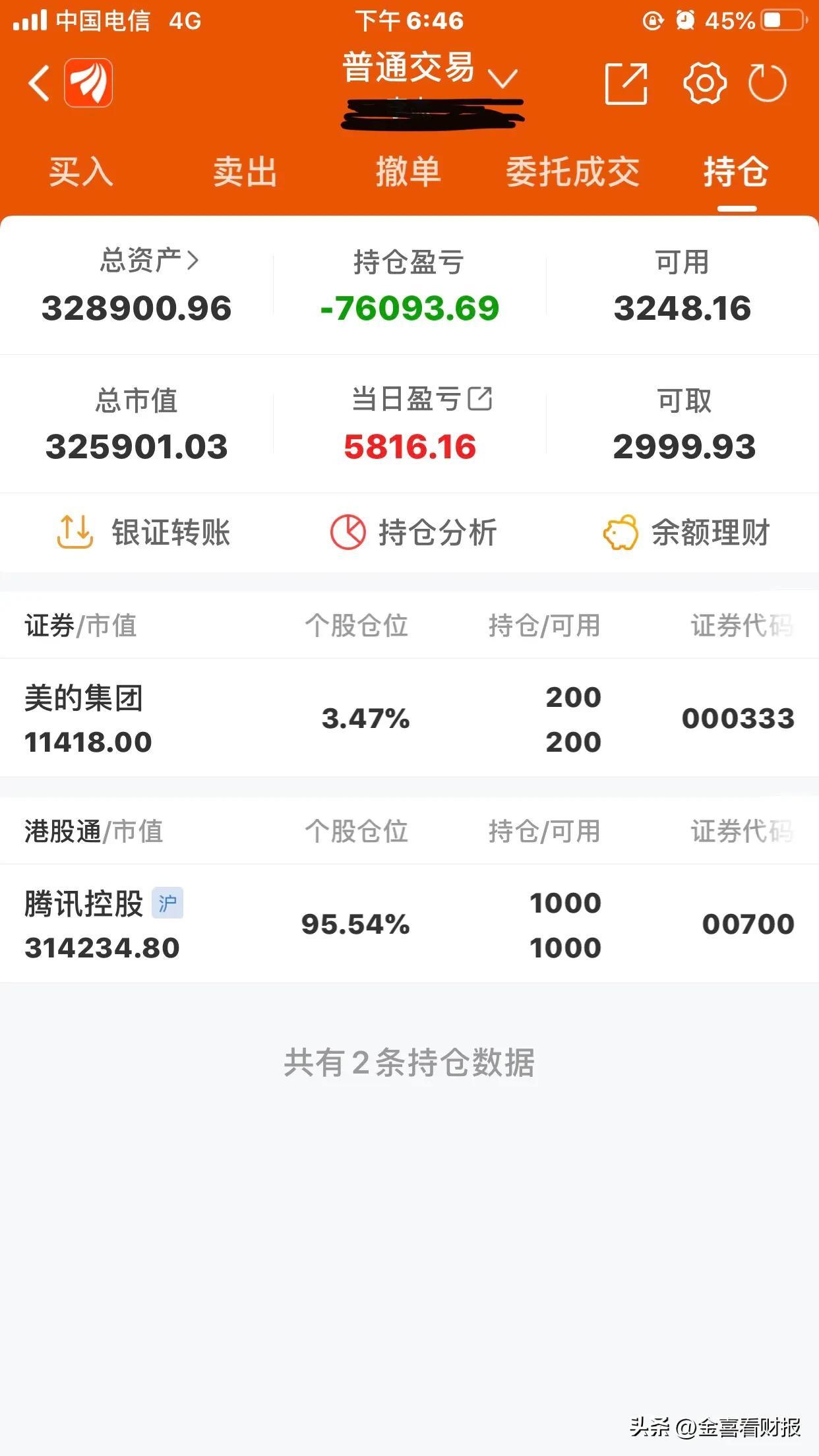Open the 美的集团 holding row

point(409,719)
